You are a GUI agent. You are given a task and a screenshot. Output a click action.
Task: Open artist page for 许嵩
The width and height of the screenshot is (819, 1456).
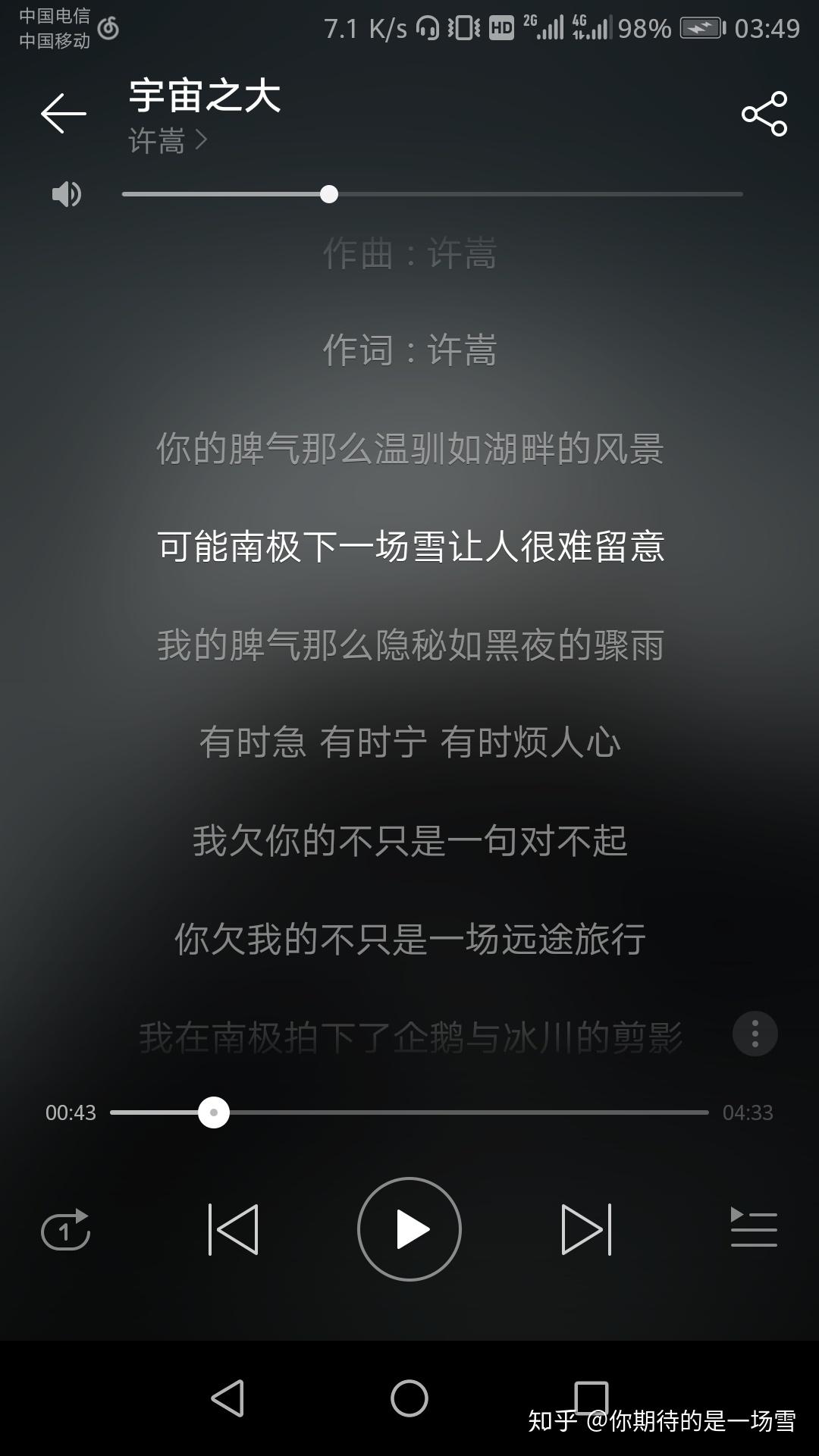[167, 141]
